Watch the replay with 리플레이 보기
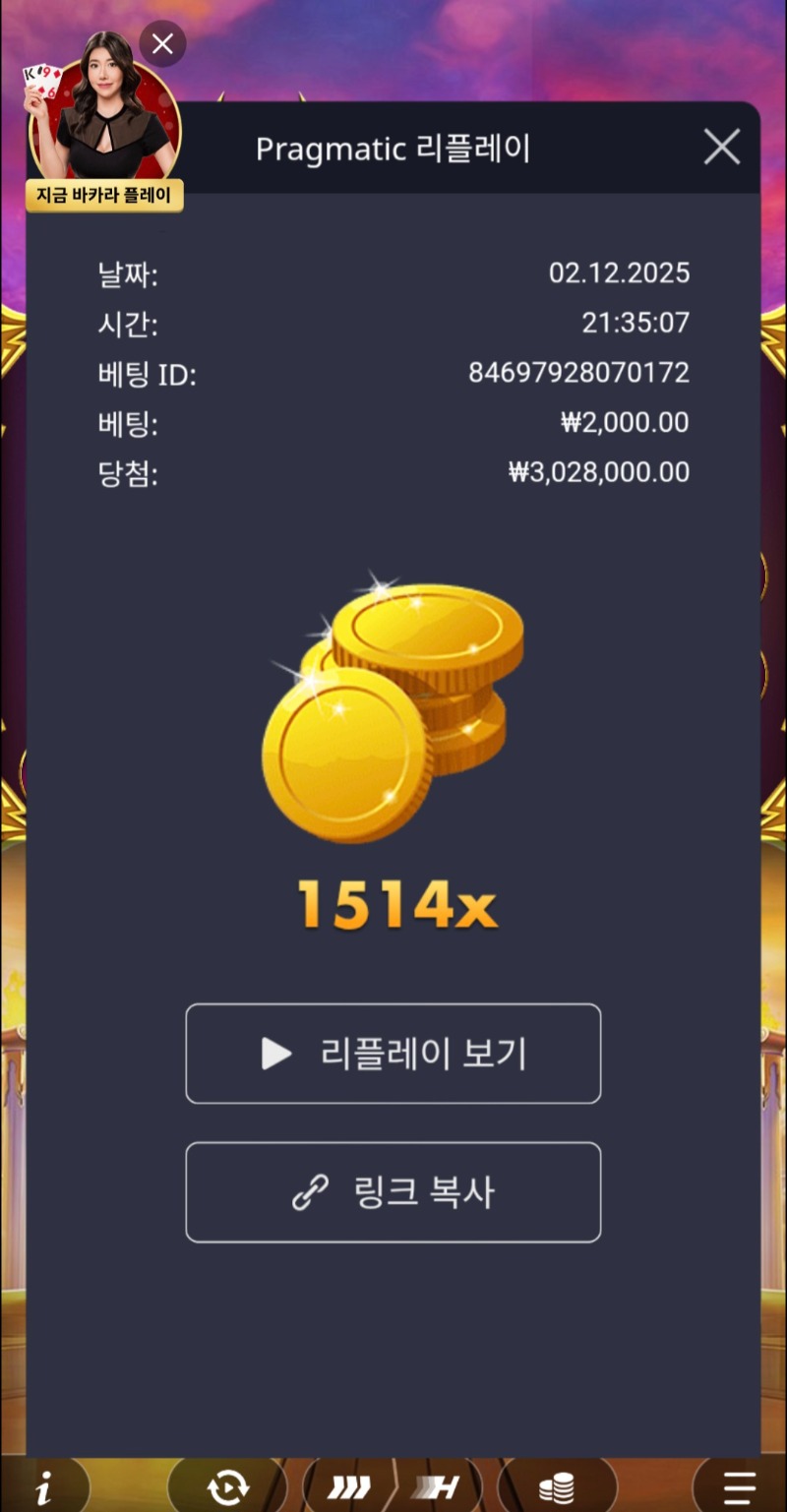Image resolution: width=787 pixels, height=1512 pixels. [393, 1054]
